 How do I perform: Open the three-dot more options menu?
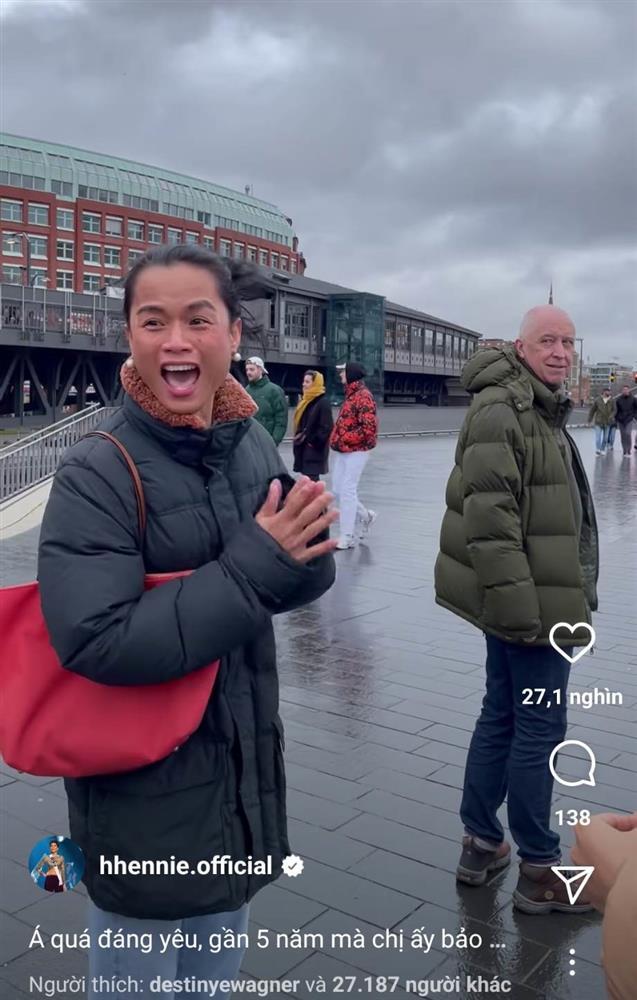point(571,962)
